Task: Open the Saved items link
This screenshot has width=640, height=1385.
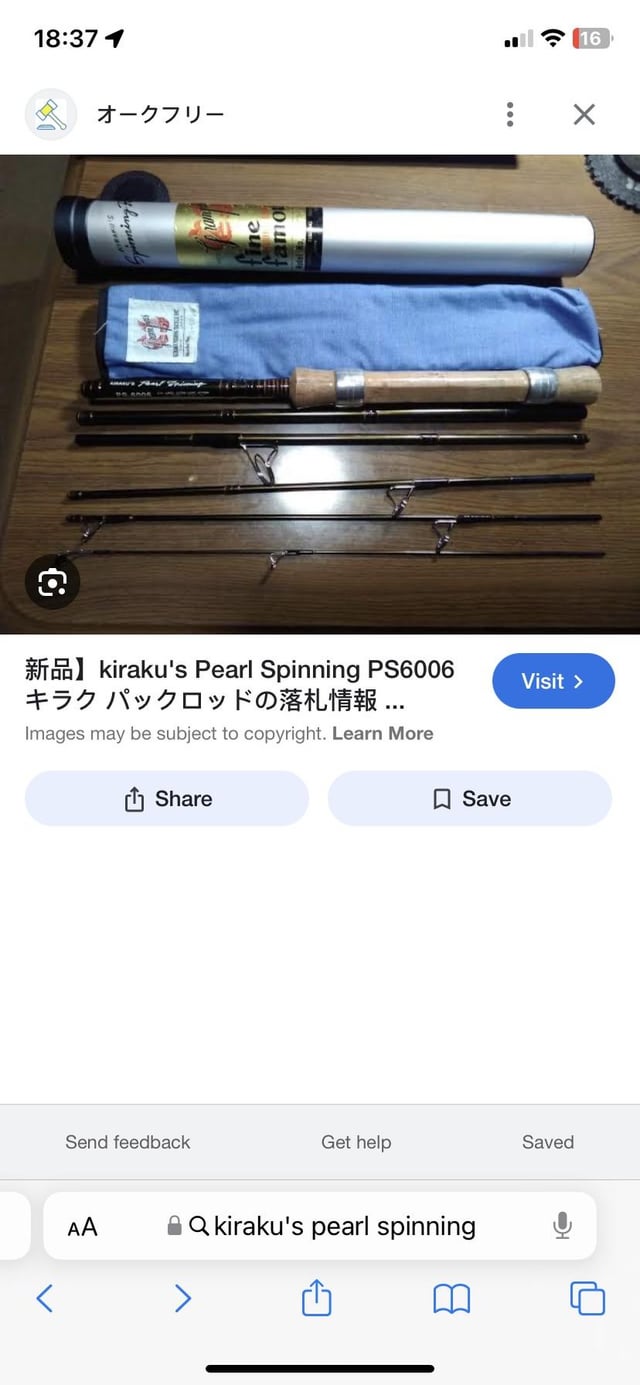Action: point(548,1142)
